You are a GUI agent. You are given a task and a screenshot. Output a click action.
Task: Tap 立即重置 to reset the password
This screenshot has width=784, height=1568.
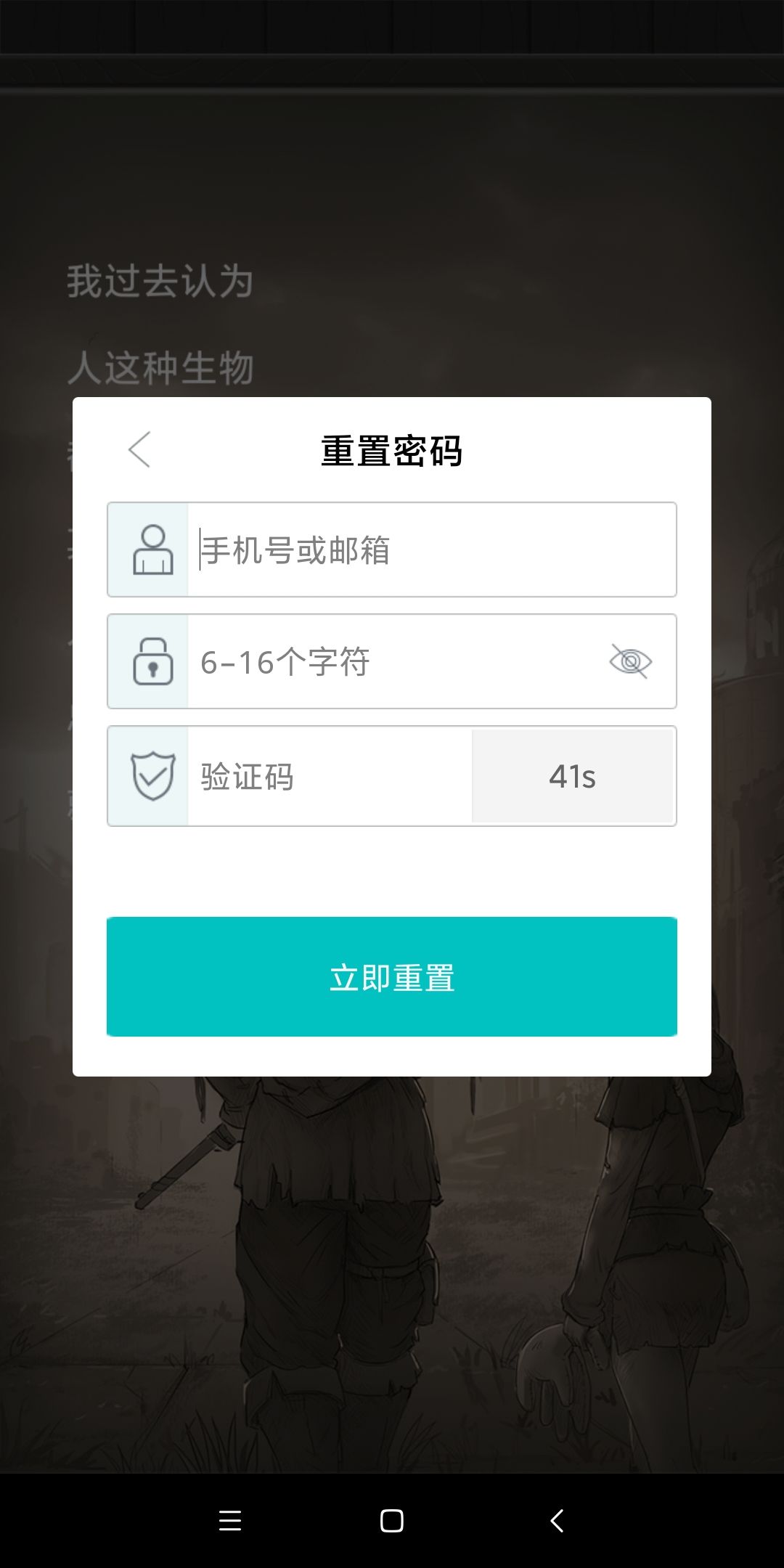click(x=391, y=976)
